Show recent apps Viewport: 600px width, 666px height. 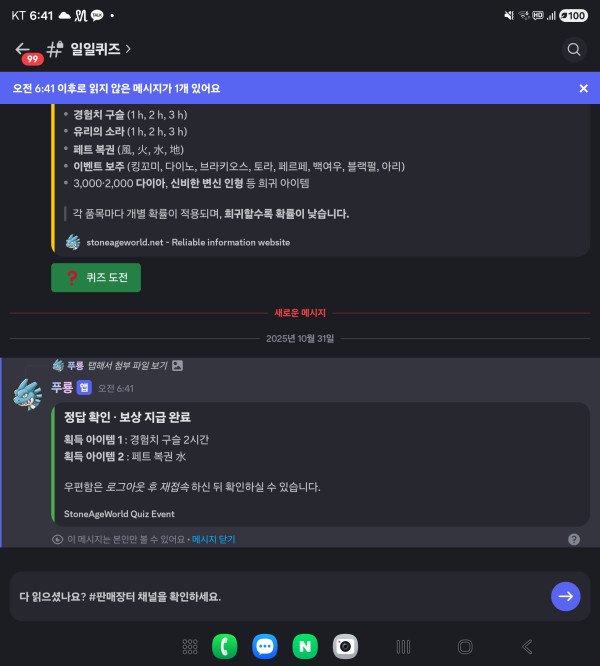click(x=403, y=647)
